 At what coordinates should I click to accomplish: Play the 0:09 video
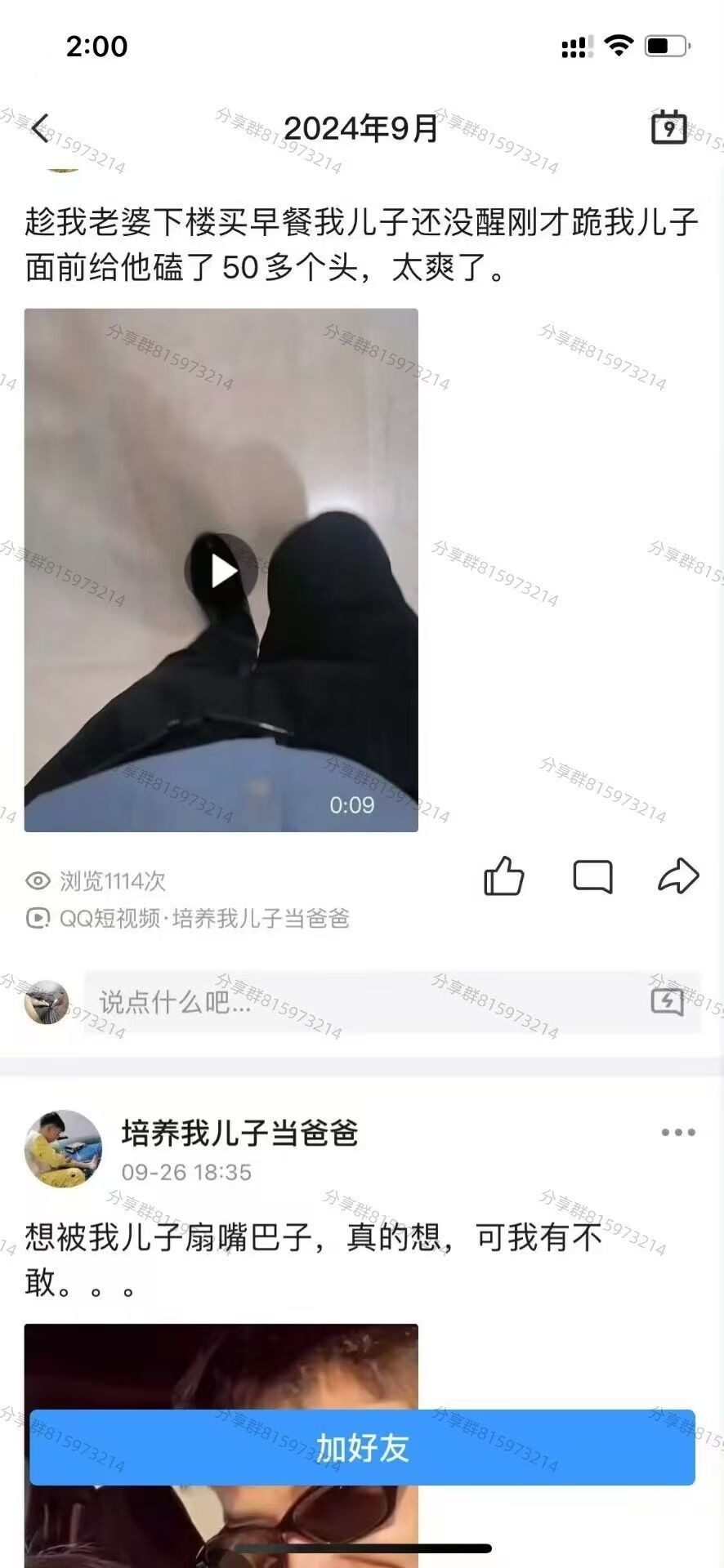point(221,570)
